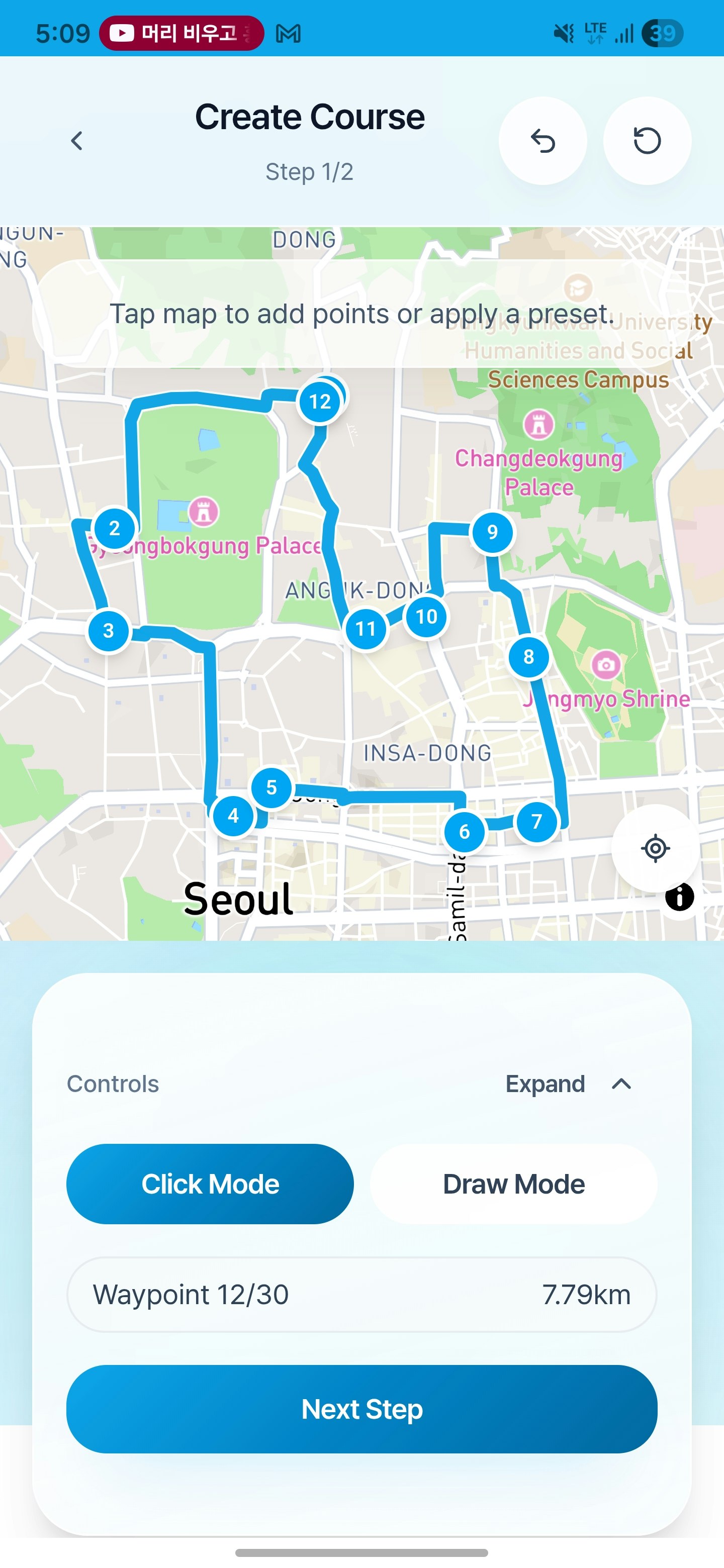Select waypoint marker 4
This screenshot has height=1568, width=724.
(x=233, y=816)
